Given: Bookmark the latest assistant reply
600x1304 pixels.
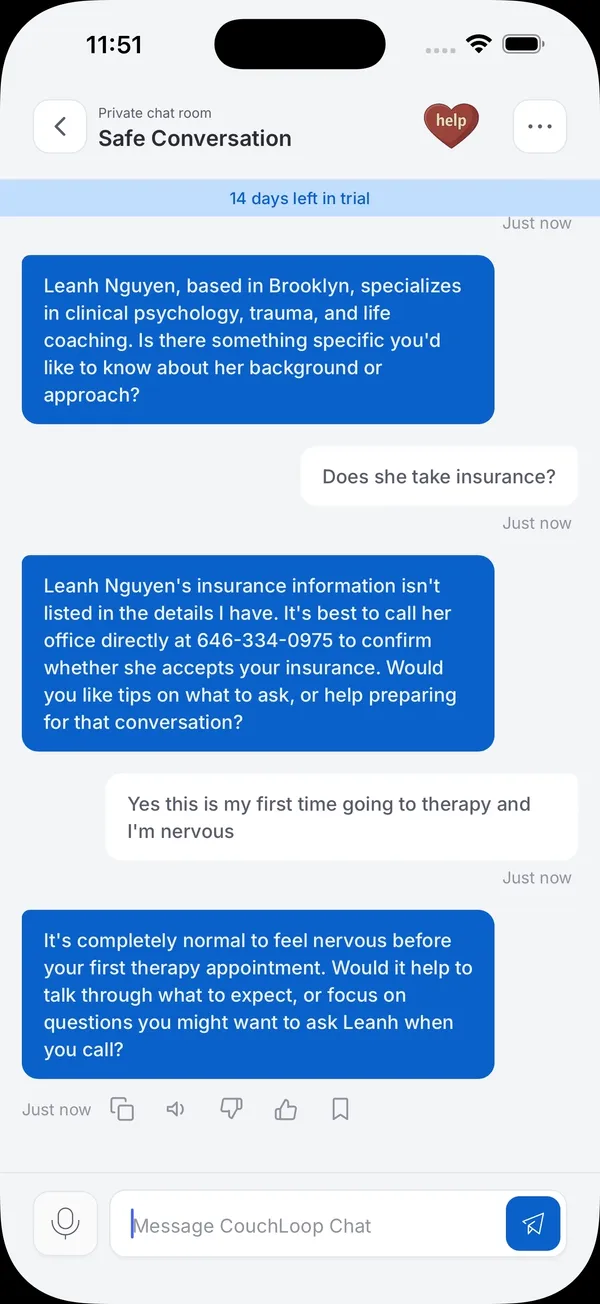Looking at the screenshot, I should tap(340, 1109).
